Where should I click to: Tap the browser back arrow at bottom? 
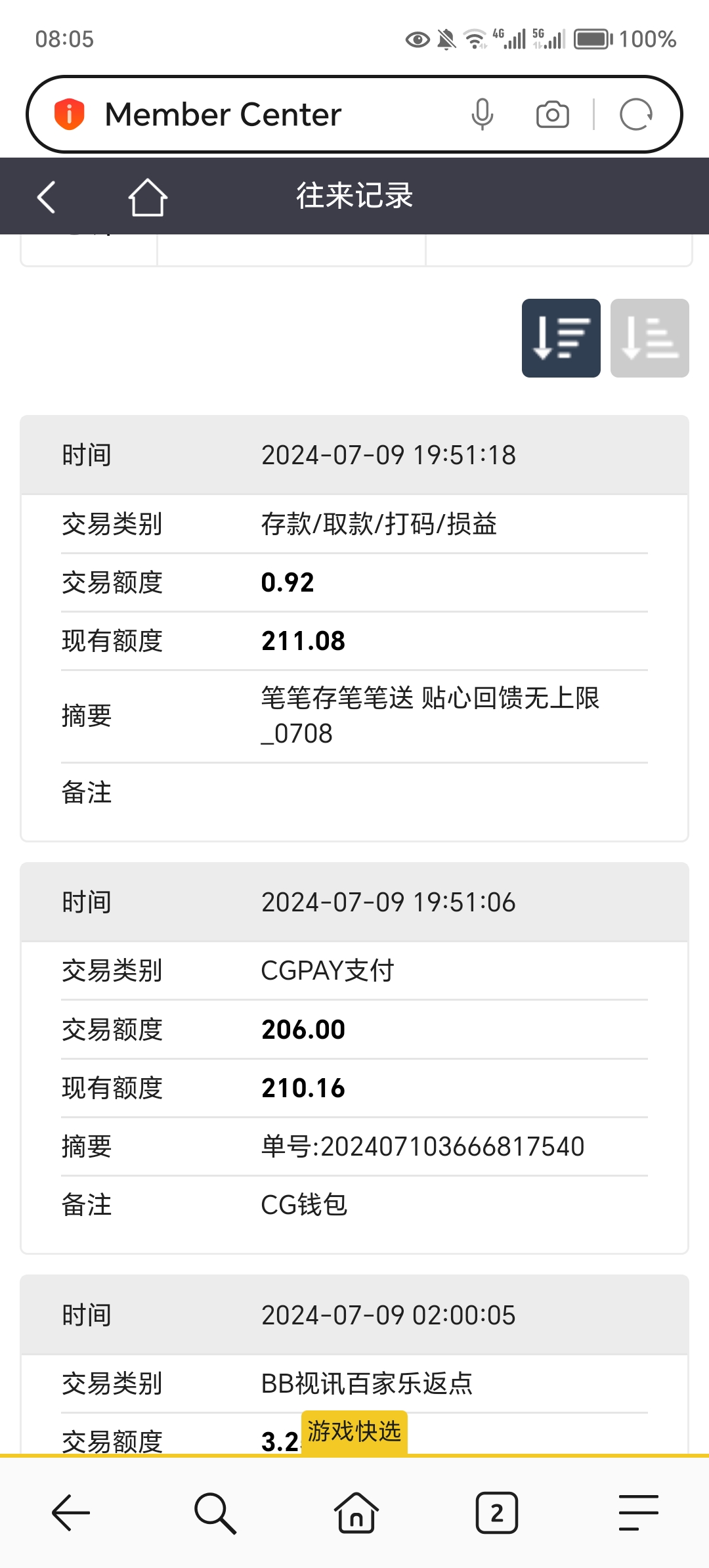71,1513
